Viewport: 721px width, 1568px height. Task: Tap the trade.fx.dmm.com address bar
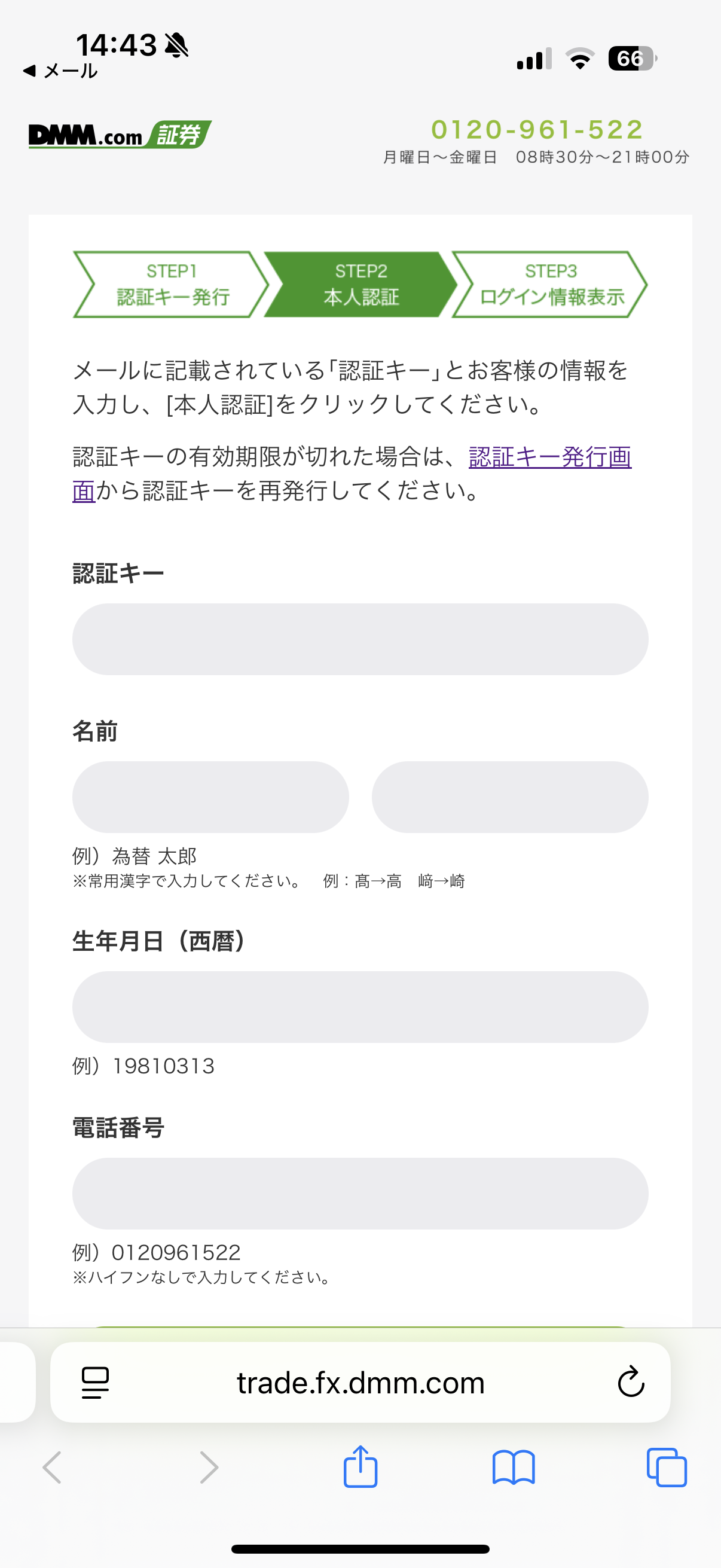pyautogui.click(x=360, y=1383)
